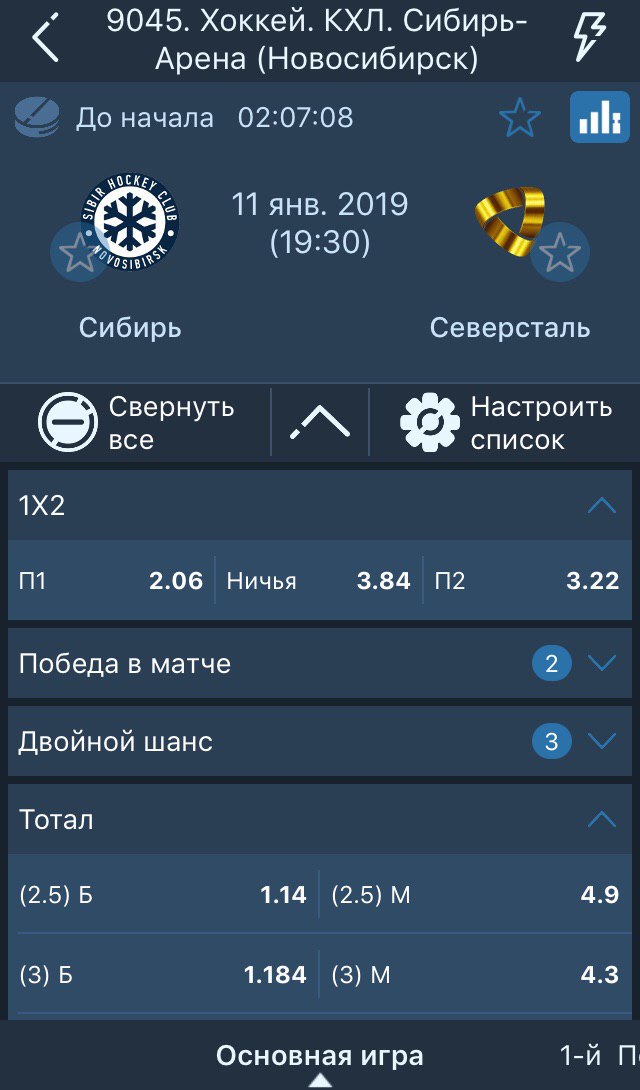Expand Победа в матче section
This screenshot has height=1090, width=640.
coord(320,663)
